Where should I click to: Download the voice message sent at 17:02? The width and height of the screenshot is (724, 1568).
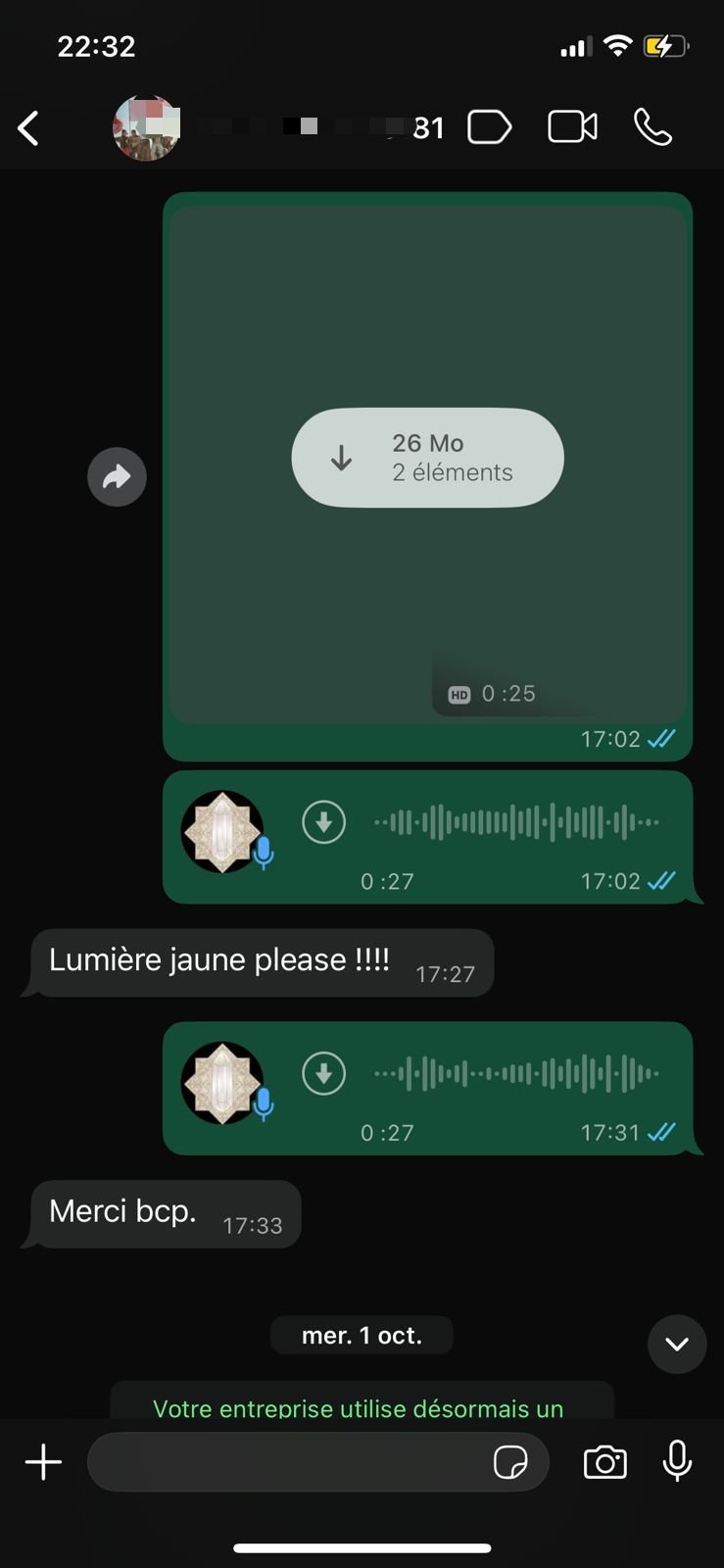point(323,822)
